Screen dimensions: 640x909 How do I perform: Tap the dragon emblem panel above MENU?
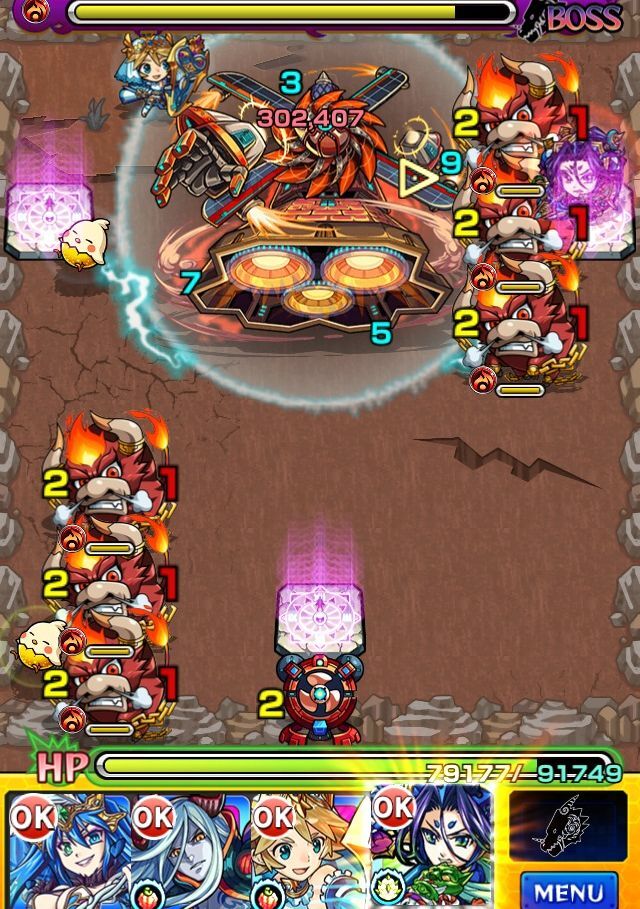[x=568, y=826]
